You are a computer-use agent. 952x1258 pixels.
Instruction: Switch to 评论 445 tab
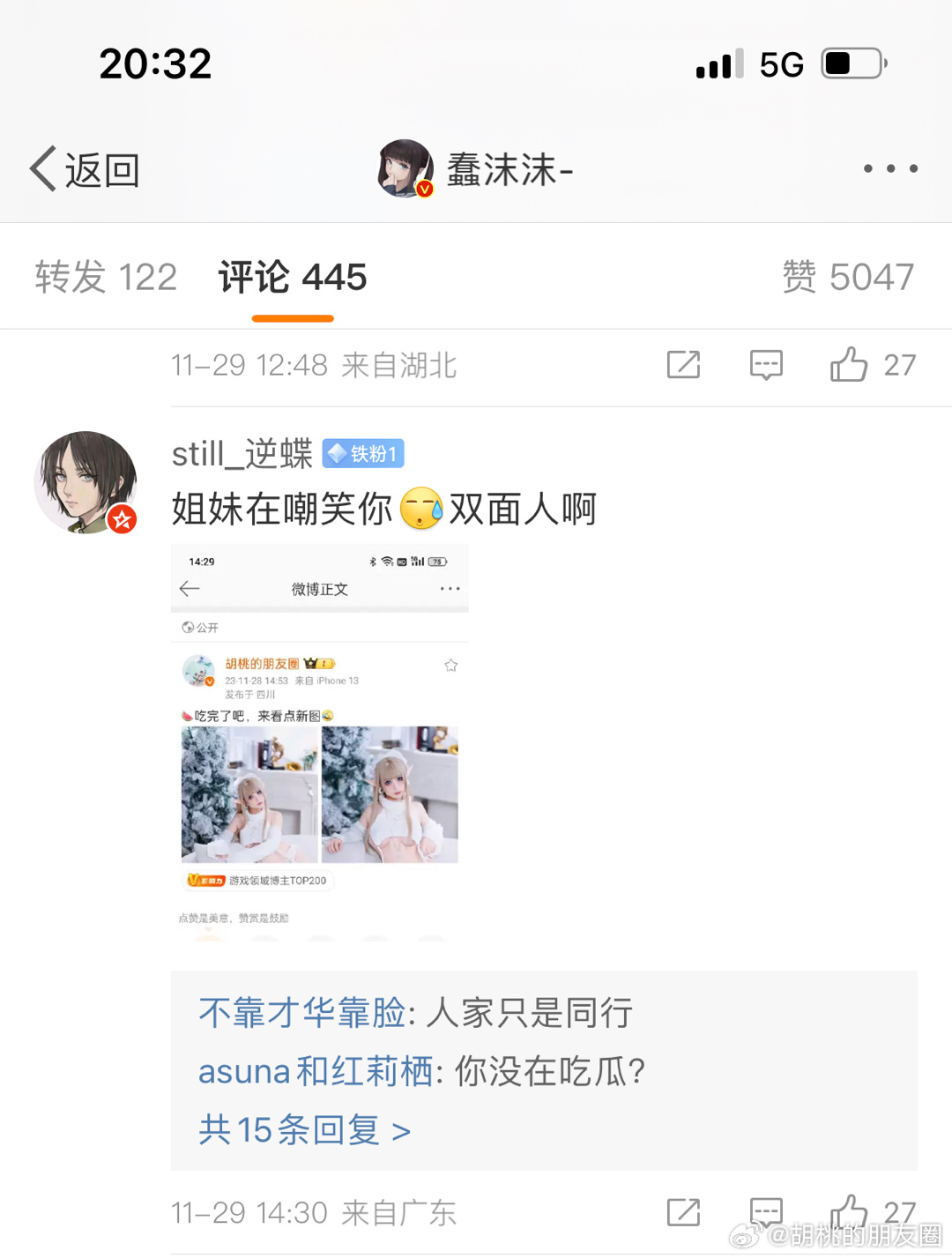[292, 277]
